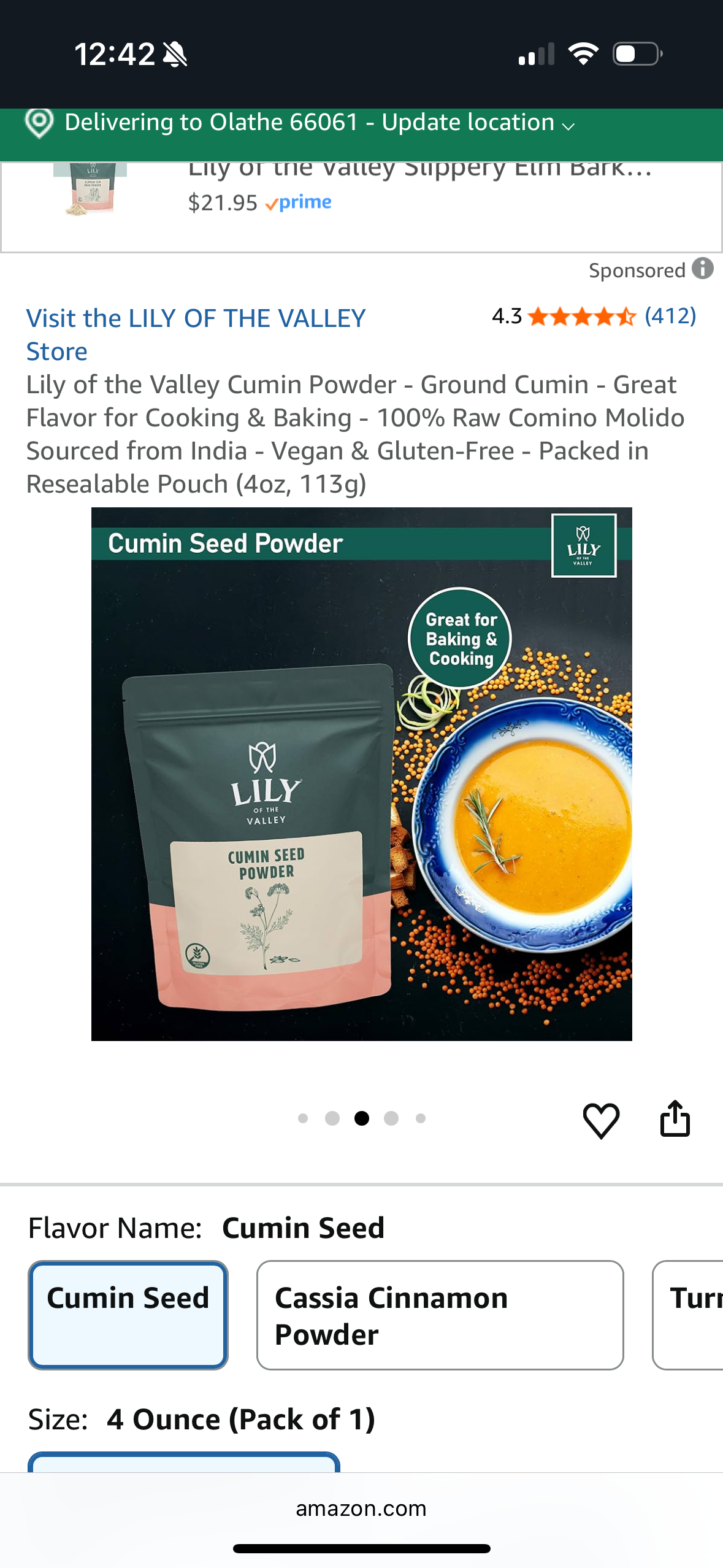Choose Cassia Cinnamon Powder flavor
The height and width of the screenshot is (1568, 723).
pyautogui.click(x=440, y=1315)
